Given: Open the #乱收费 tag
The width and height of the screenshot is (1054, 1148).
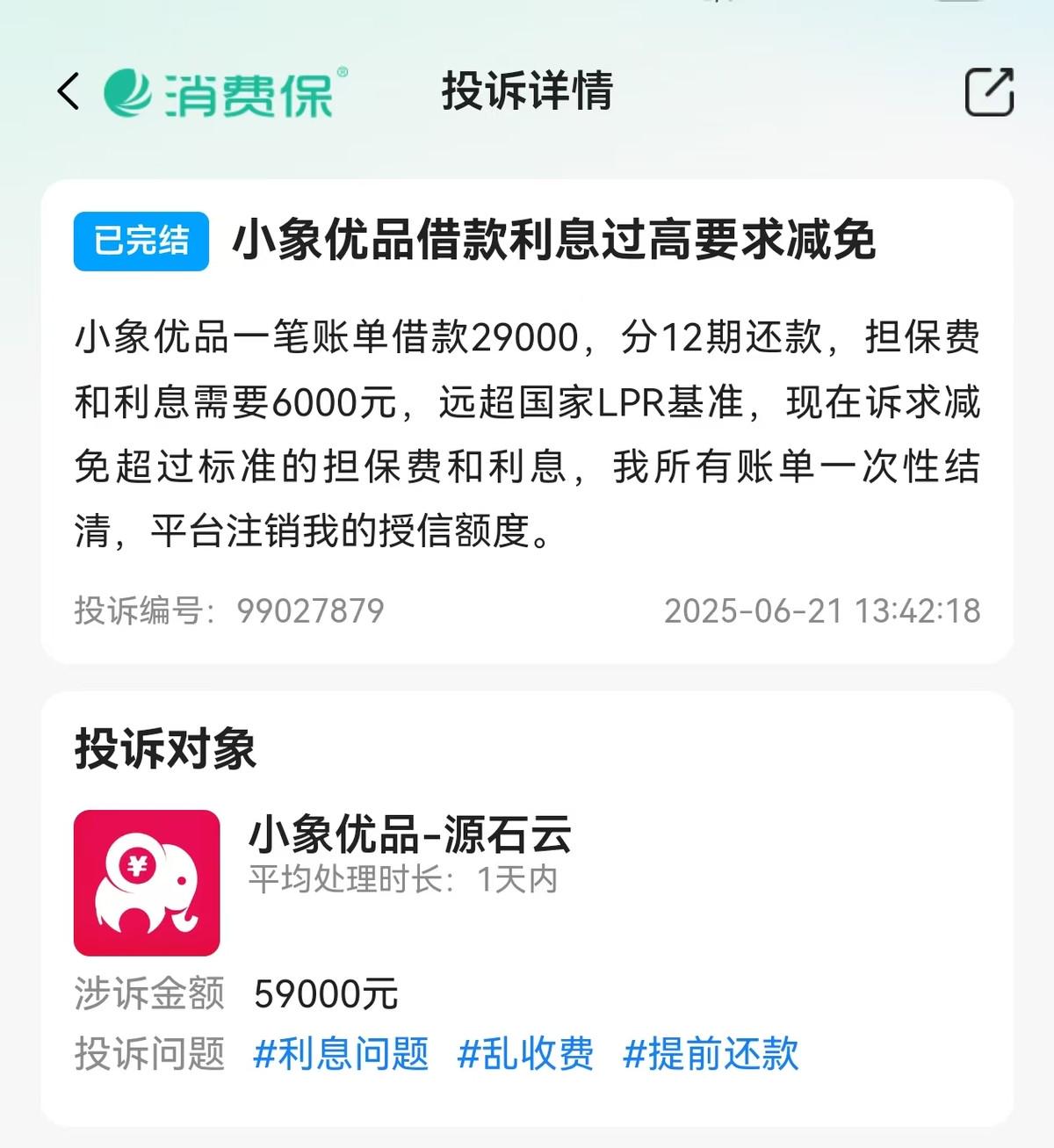Looking at the screenshot, I should 525,1053.
